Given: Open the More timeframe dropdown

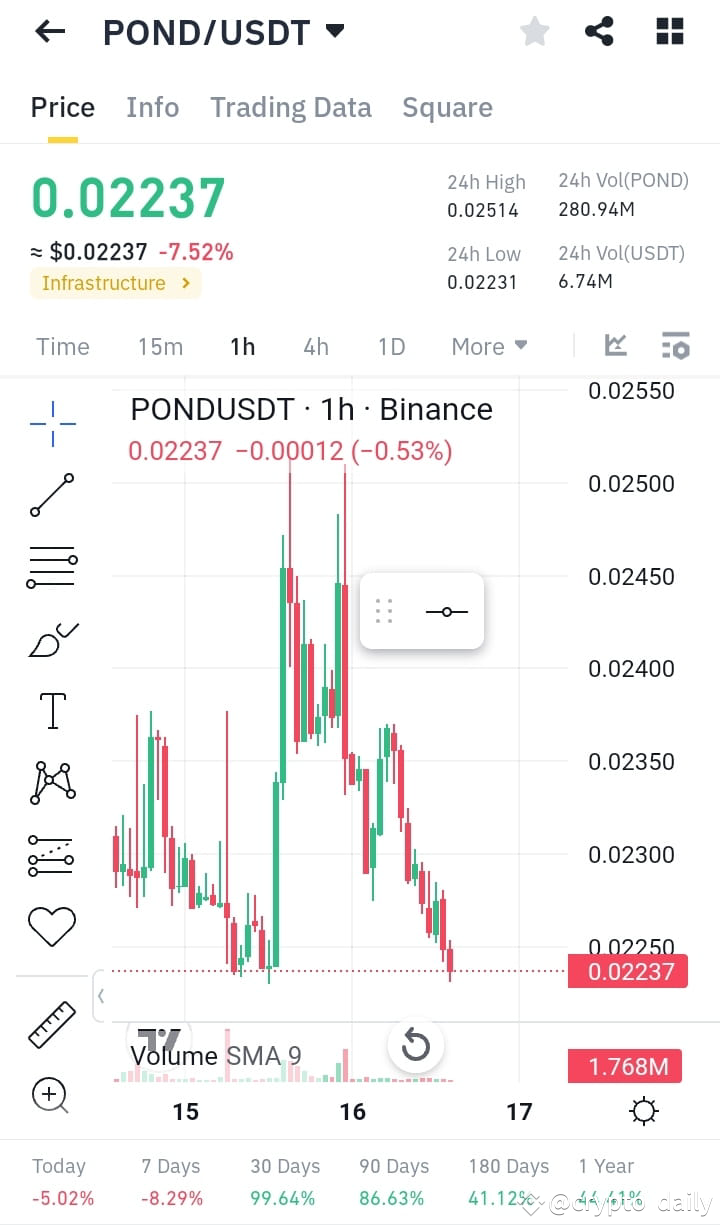Looking at the screenshot, I should tap(488, 346).
